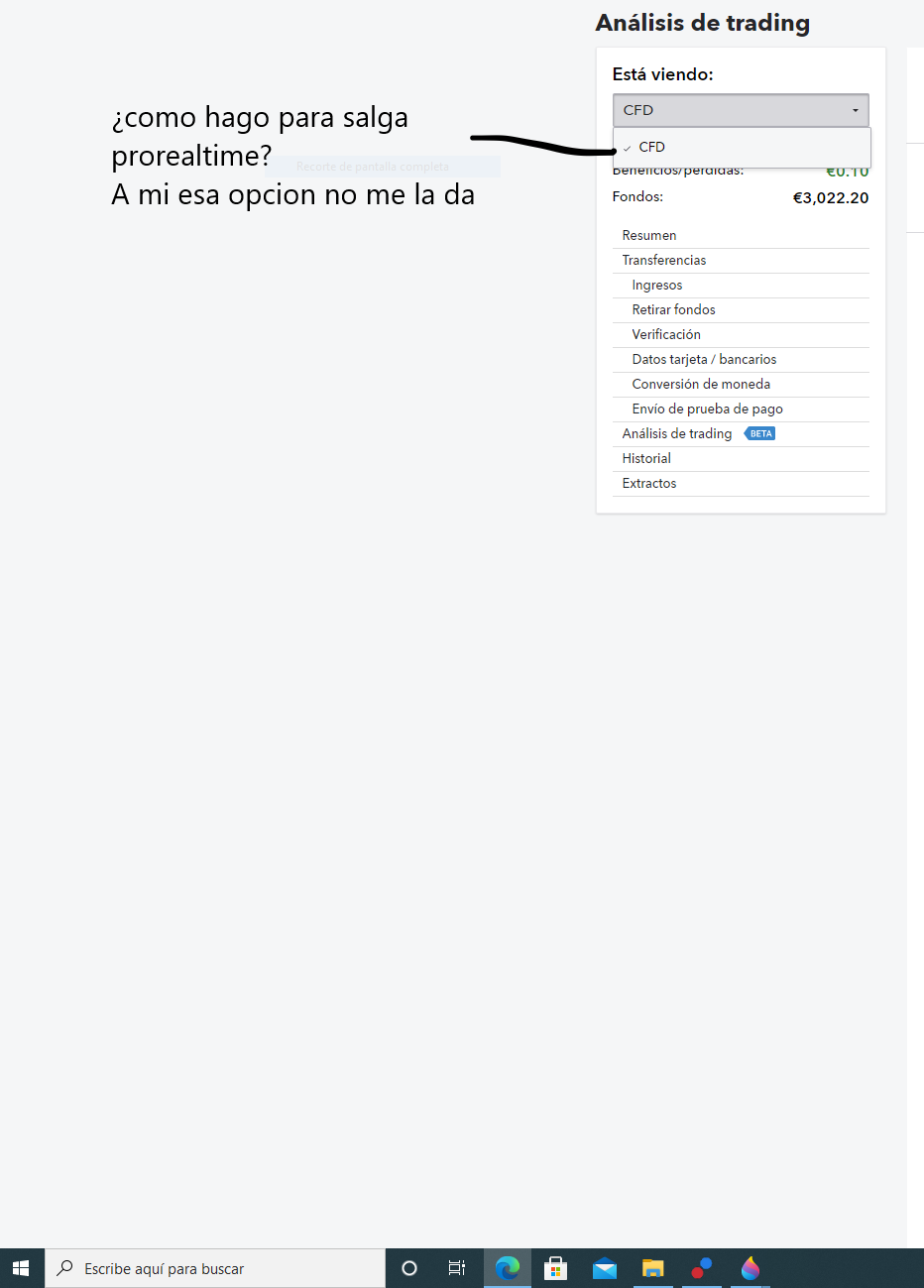This screenshot has height=1288, width=924.
Task: Open the Windows Start menu
Action: tap(22, 1268)
